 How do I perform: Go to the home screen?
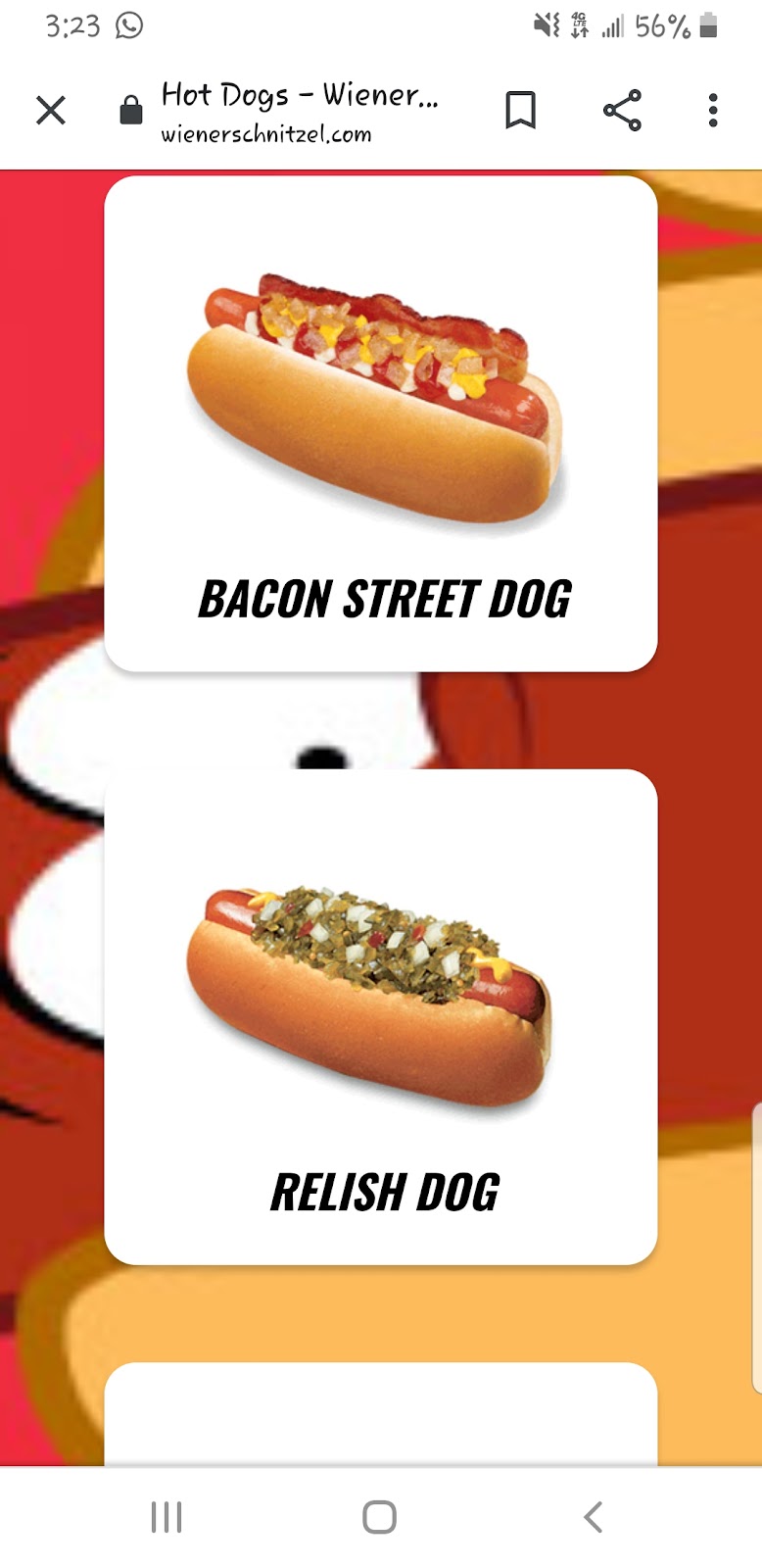pos(379,1517)
